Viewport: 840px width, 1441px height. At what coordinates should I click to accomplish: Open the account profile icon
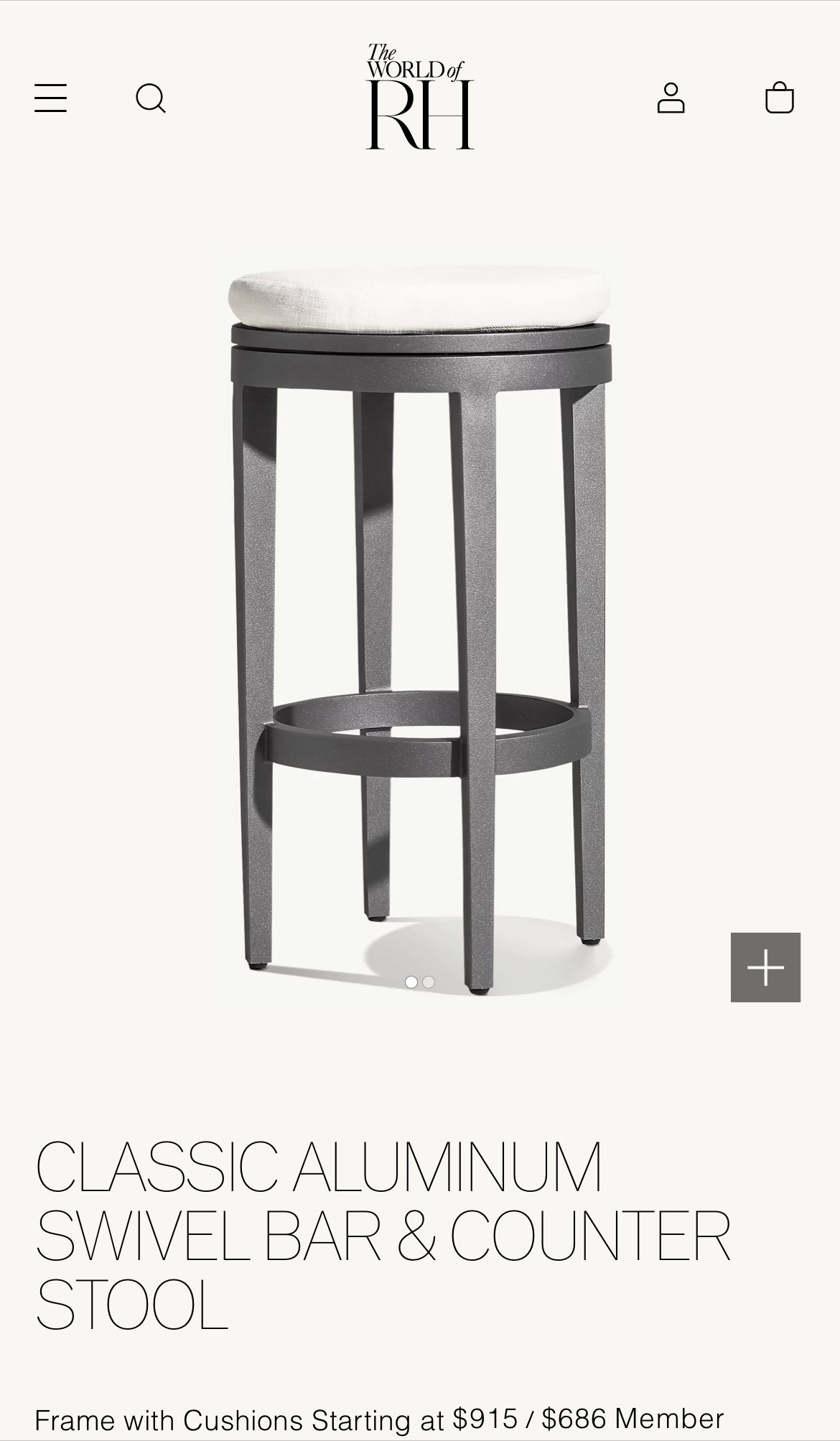pos(671,98)
